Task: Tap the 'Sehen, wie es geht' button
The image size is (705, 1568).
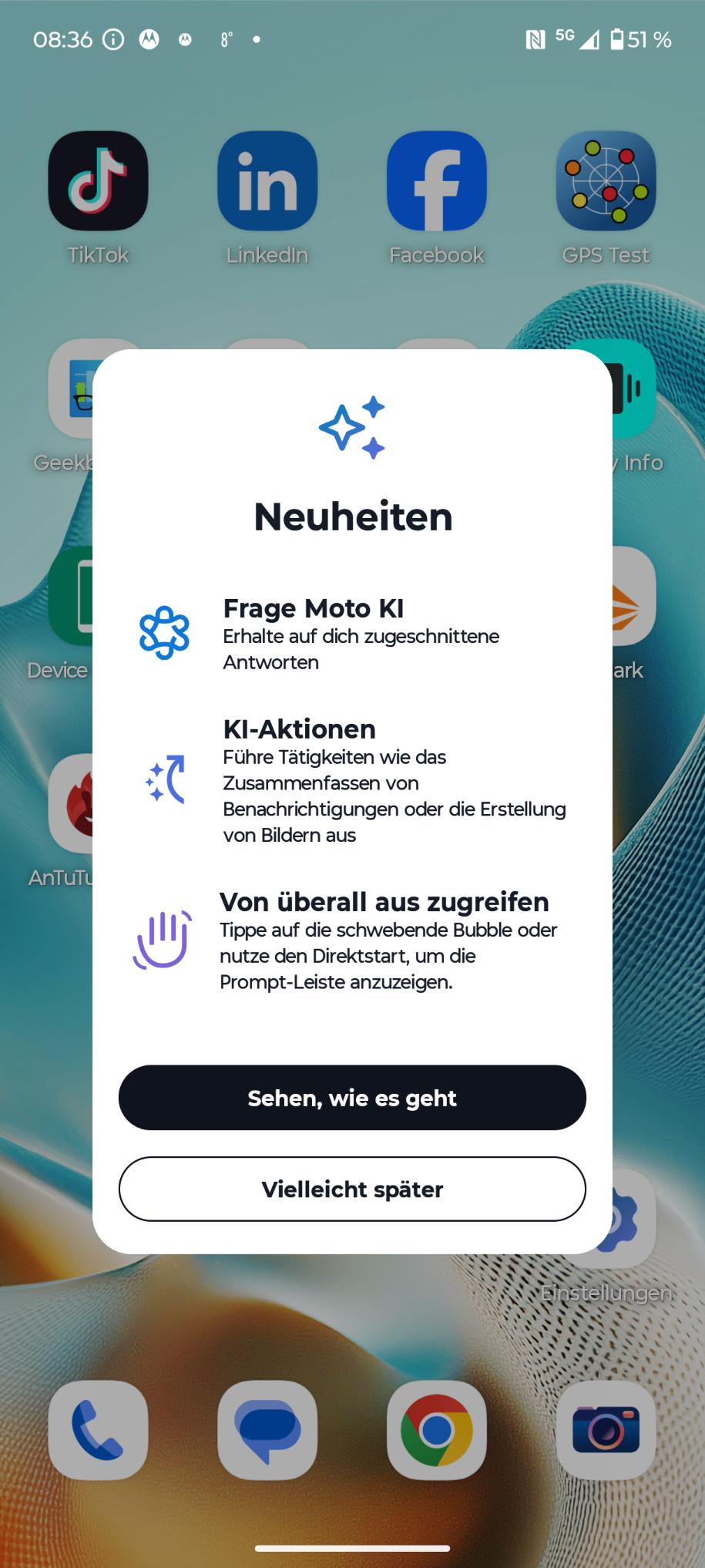Action: (352, 1098)
